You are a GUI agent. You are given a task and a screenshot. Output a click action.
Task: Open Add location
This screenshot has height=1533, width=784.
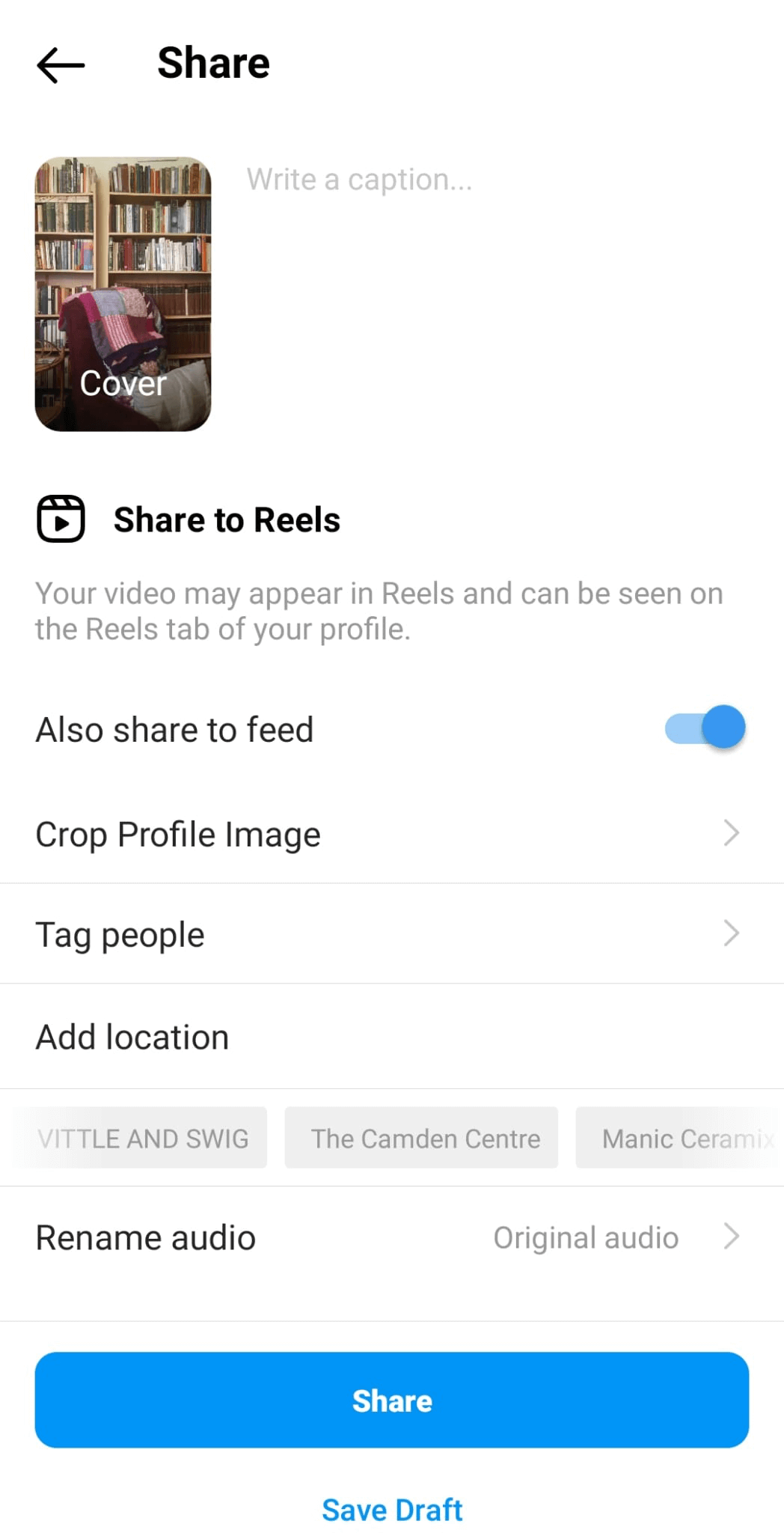coord(391,1037)
